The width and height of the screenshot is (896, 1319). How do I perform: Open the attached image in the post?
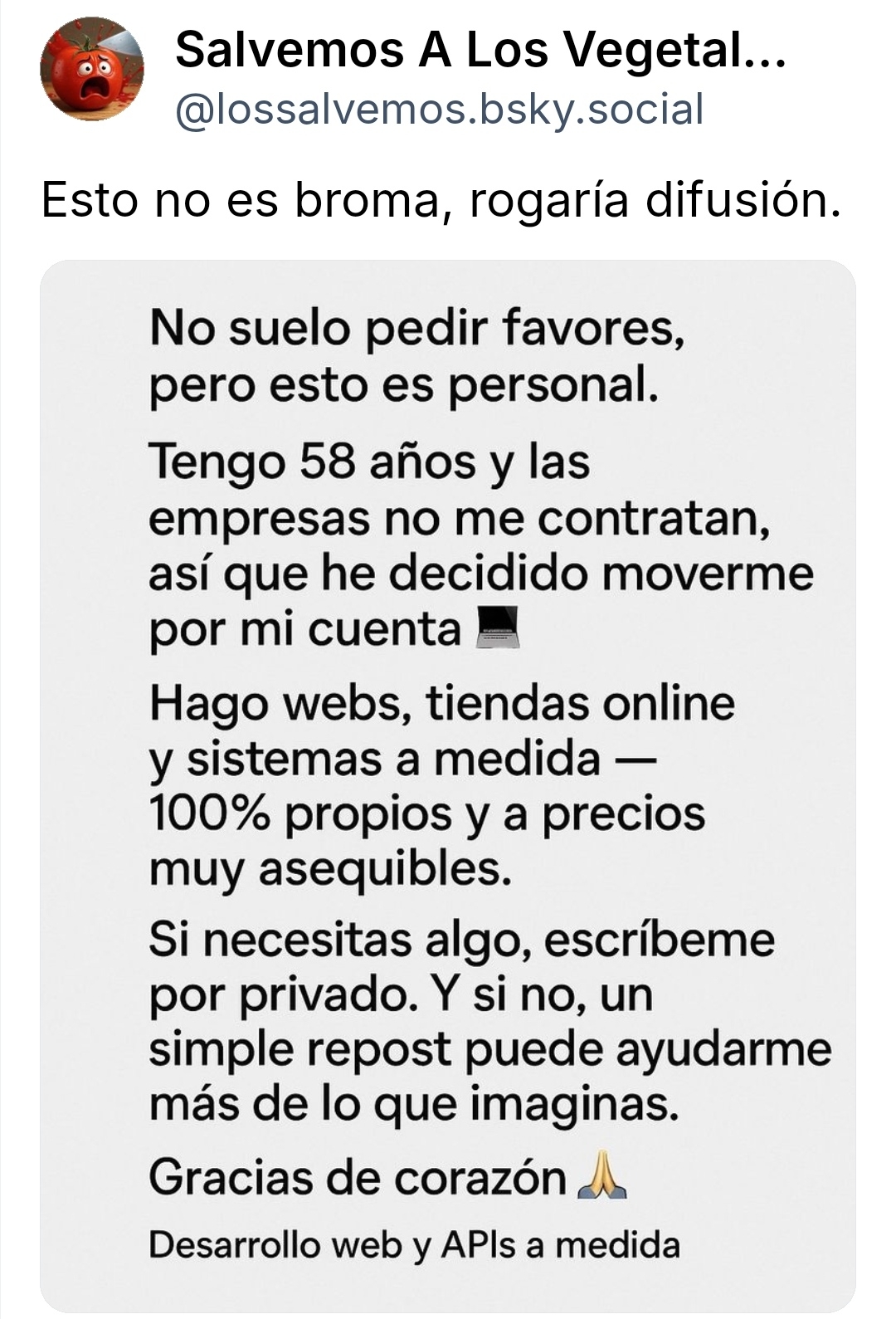[x=448, y=784]
